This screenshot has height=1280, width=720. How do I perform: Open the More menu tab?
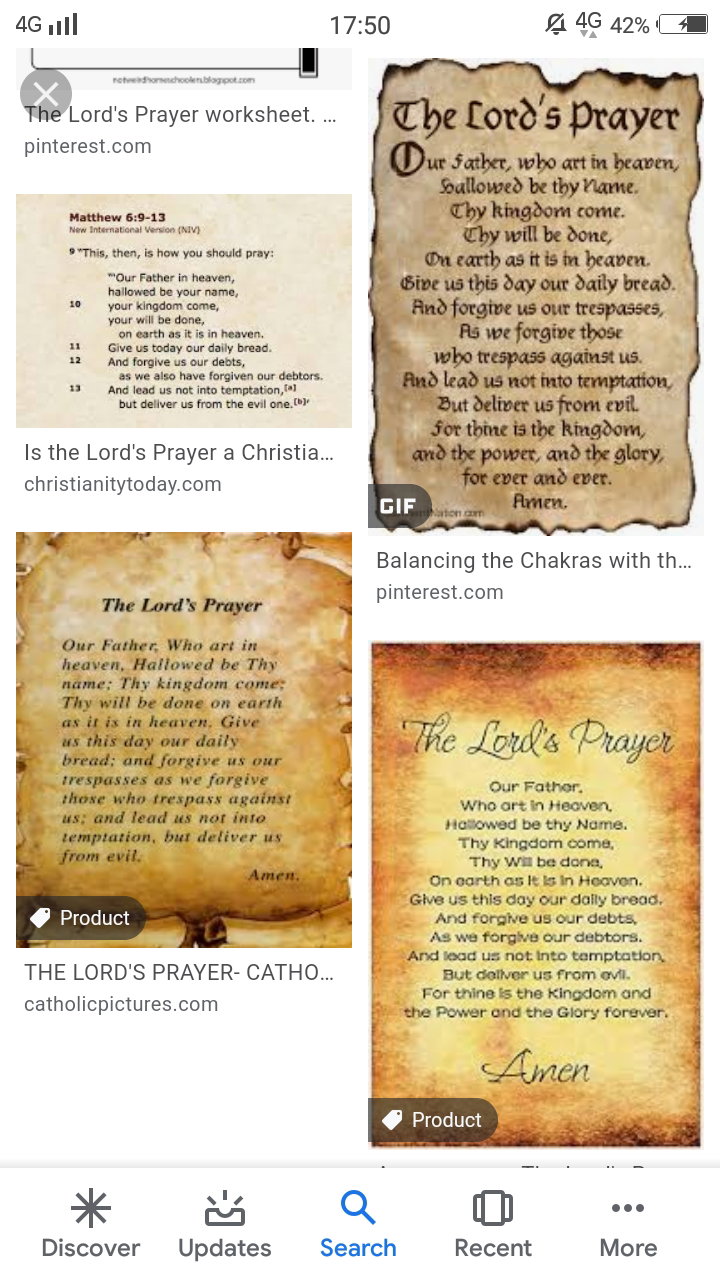coord(628,1224)
